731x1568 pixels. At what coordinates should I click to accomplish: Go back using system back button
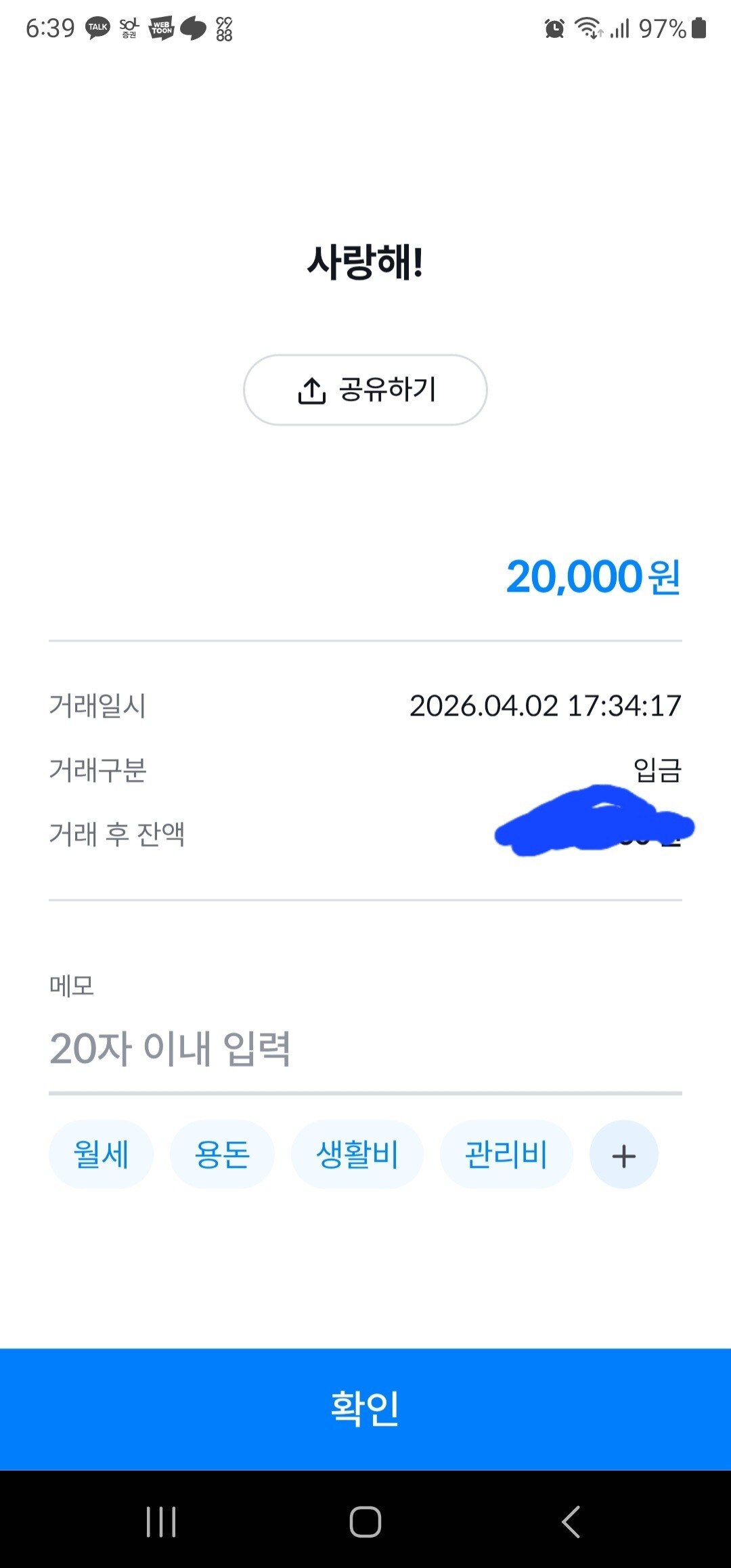pos(571,1522)
